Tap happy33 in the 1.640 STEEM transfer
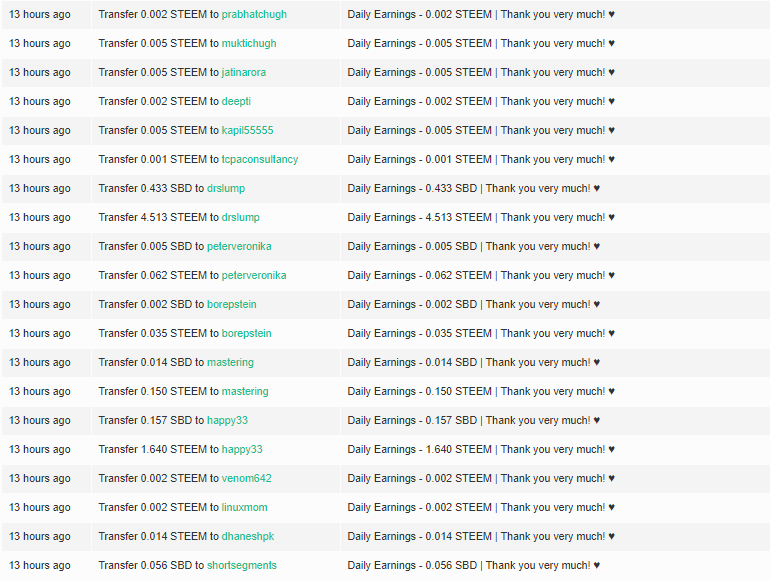The height and width of the screenshot is (581, 770). click(x=242, y=450)
